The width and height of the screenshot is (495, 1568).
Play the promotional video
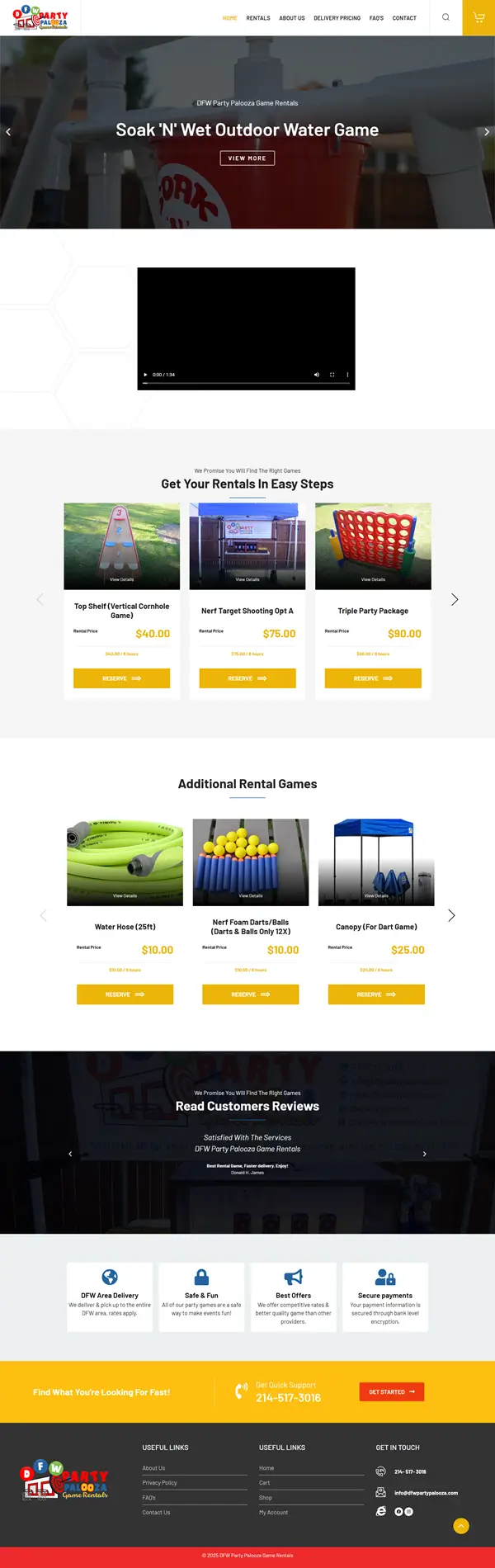click(146, 375)
